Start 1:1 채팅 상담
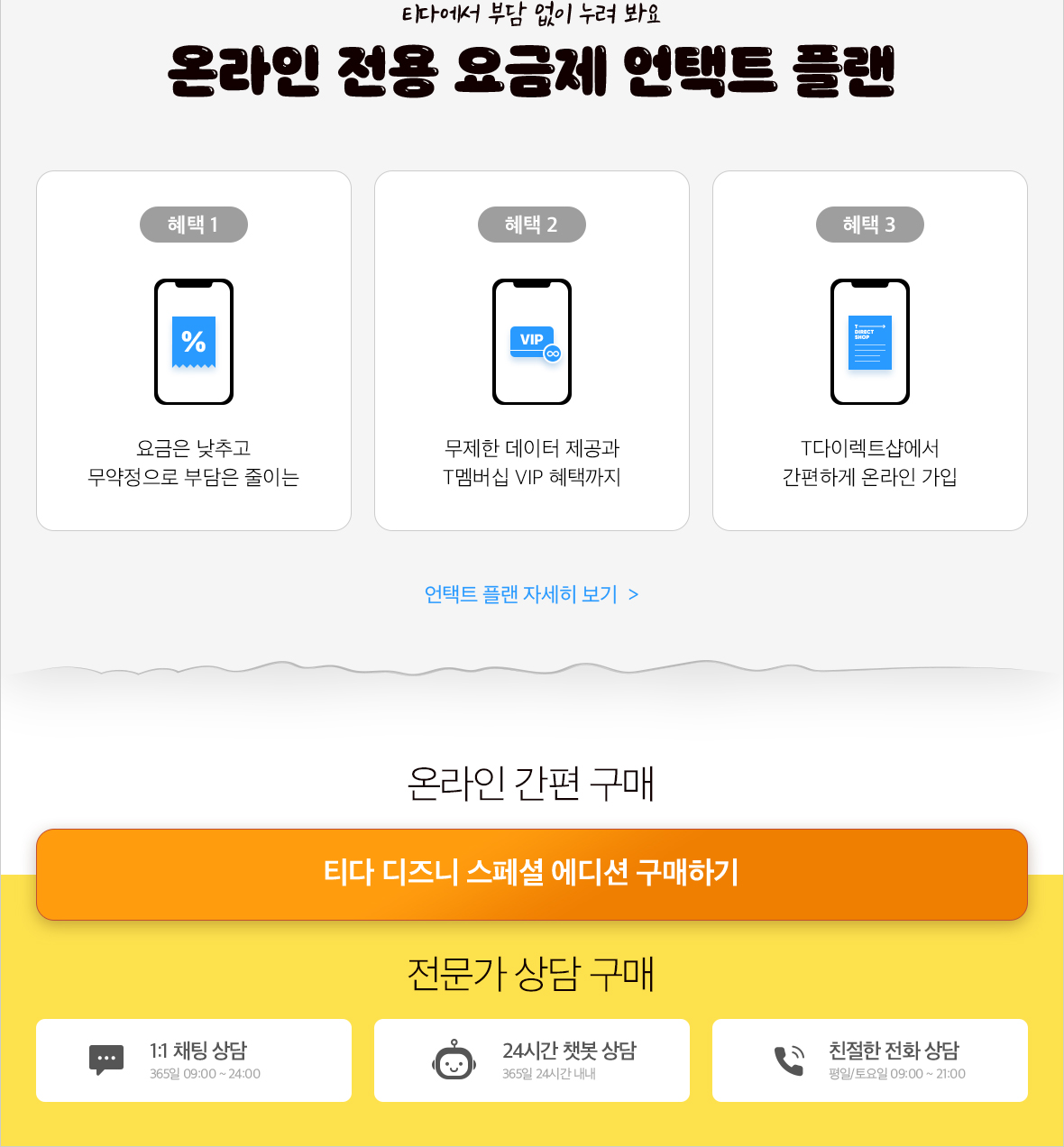Screen dimensions: 1064x1147 tap(194, 1060)
